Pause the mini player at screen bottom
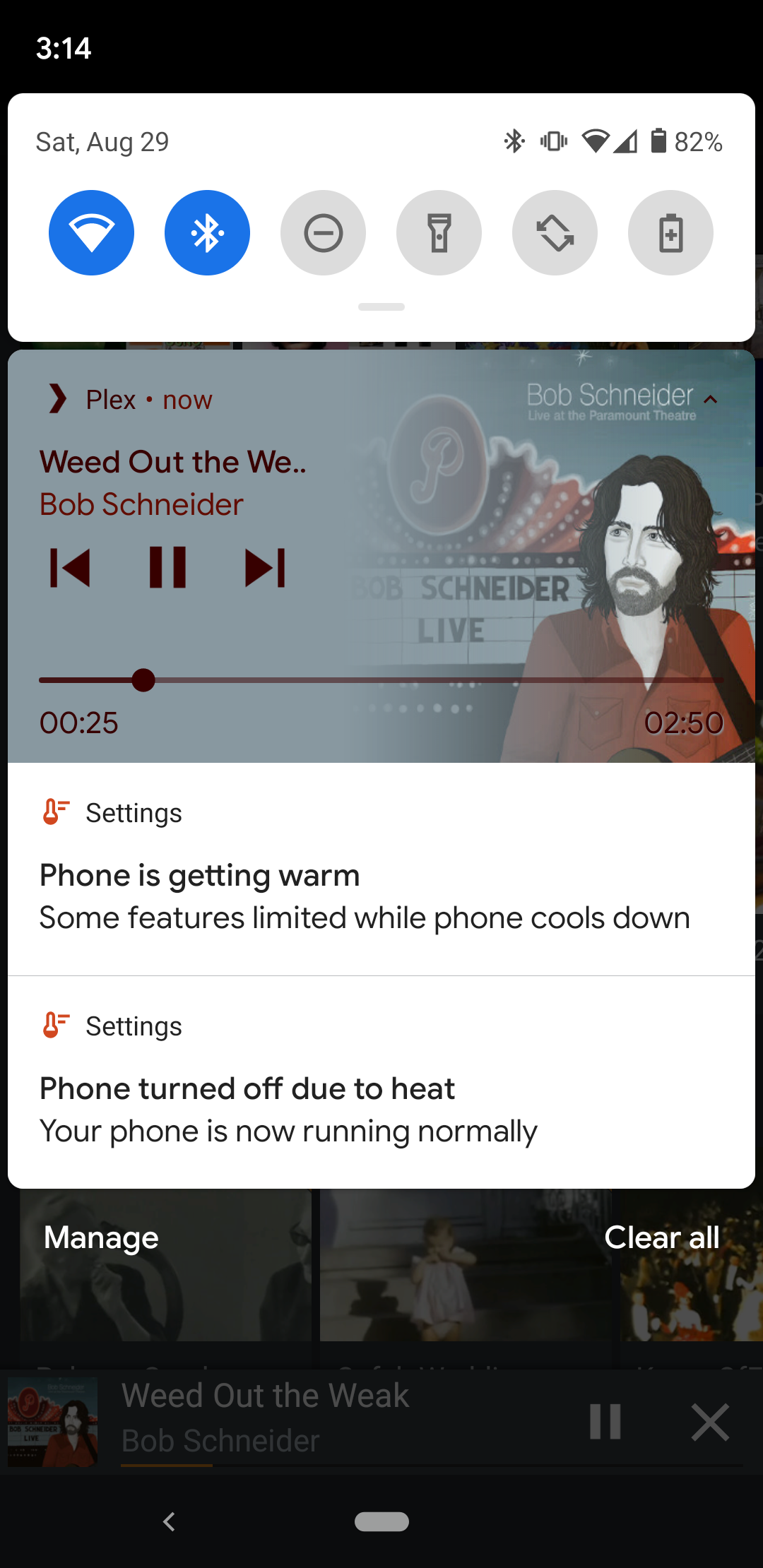 click(x=604, y=1423)
